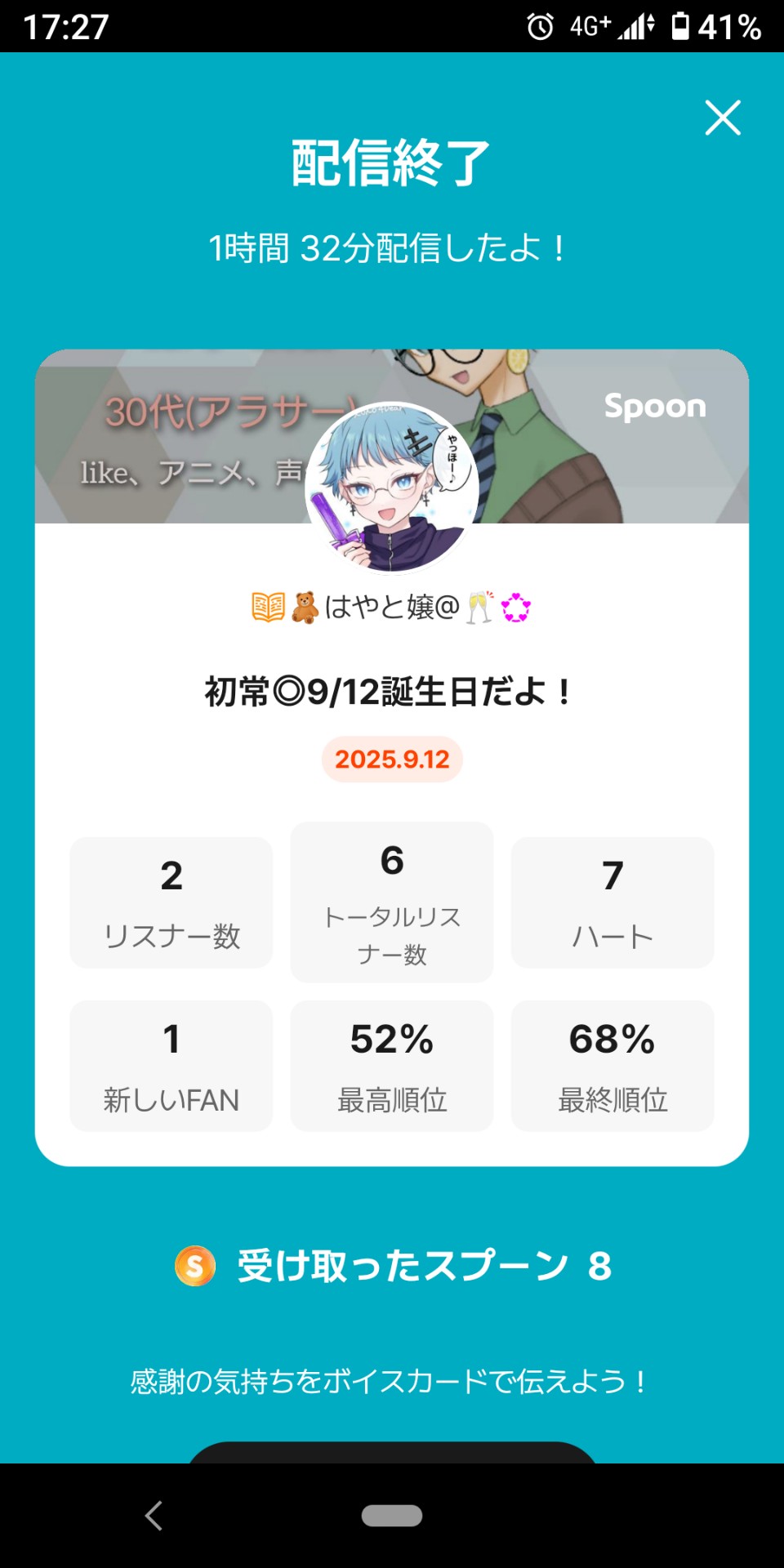Close the broadcast ended summary

click(x=723, y=118)
